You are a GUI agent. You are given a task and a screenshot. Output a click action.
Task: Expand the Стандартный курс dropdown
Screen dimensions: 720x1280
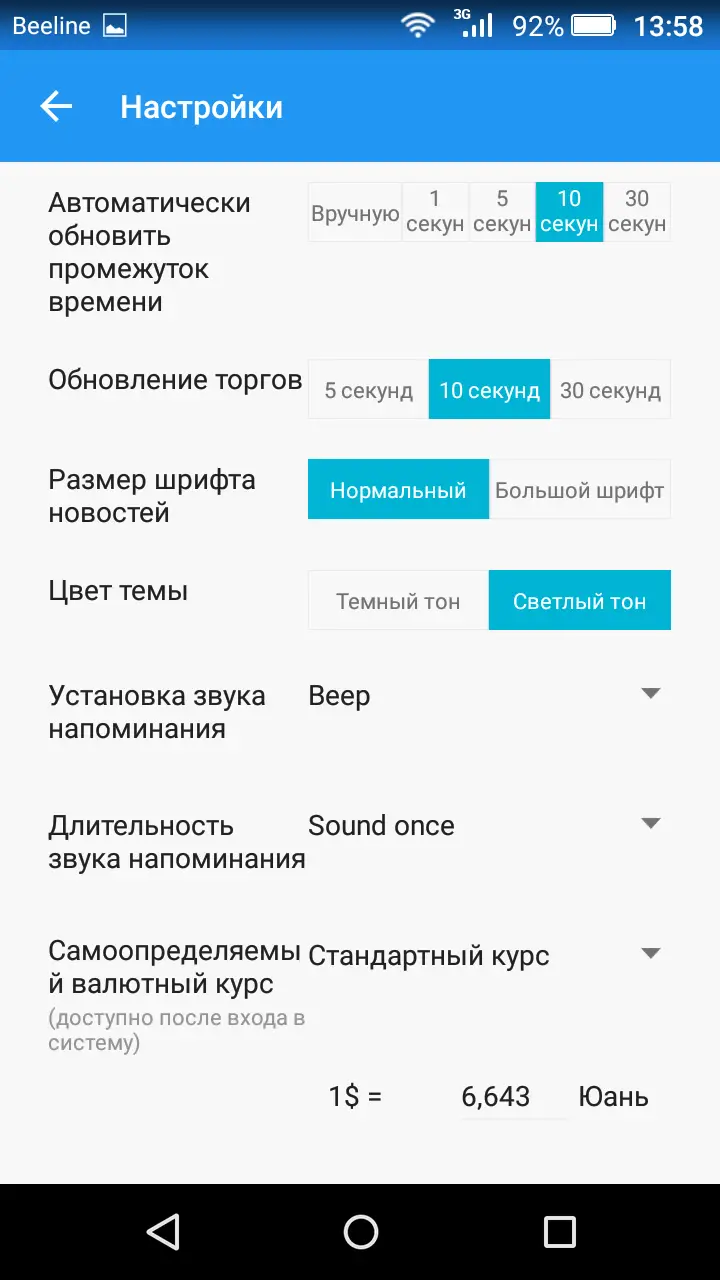point(489,955)
